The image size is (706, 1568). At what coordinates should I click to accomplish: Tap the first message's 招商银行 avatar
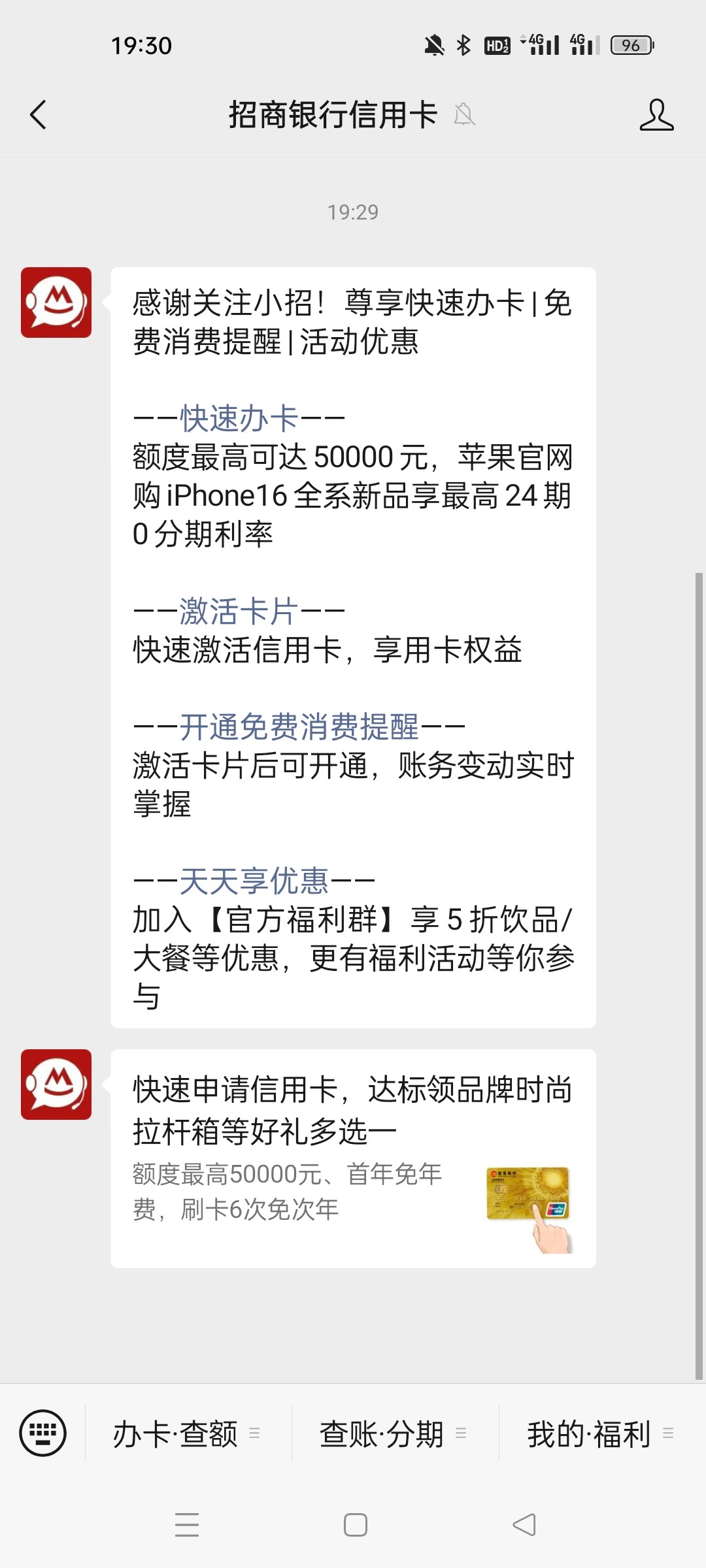coord(56,302)
